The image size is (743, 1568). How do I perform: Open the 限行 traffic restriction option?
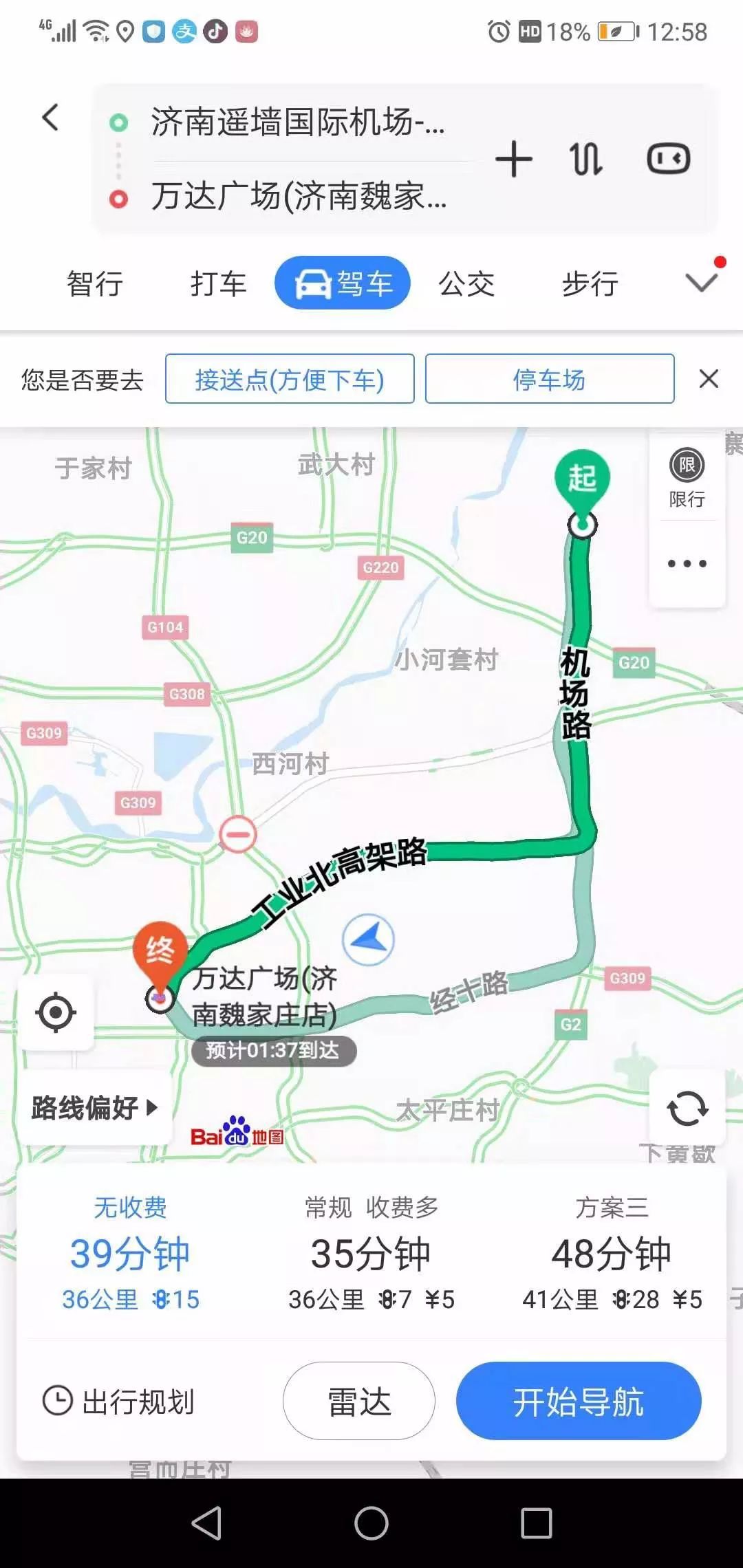687,477
